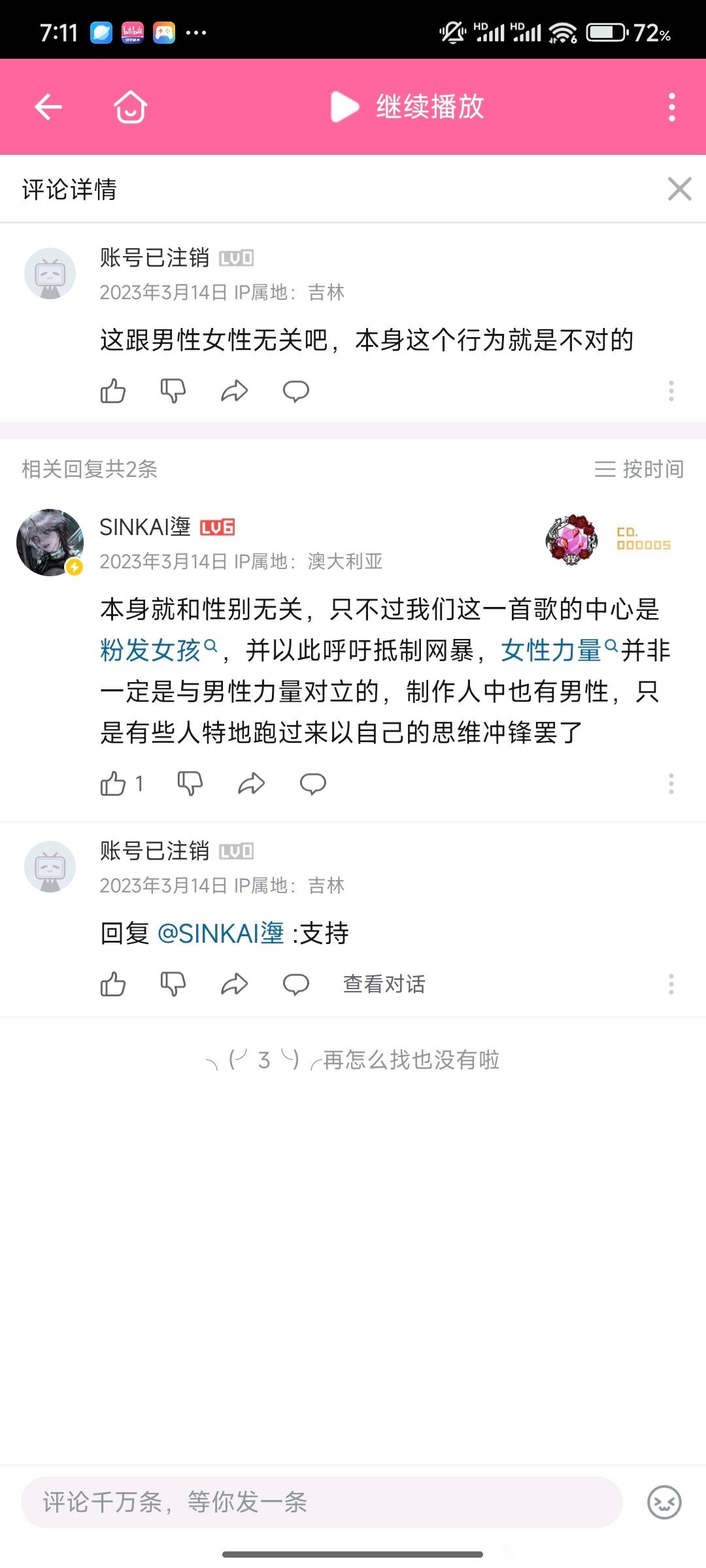The width and height of the screenshot is (706, 1568).
Task: Change reply sorting via 按时间
Action: (x=639, y=469)
